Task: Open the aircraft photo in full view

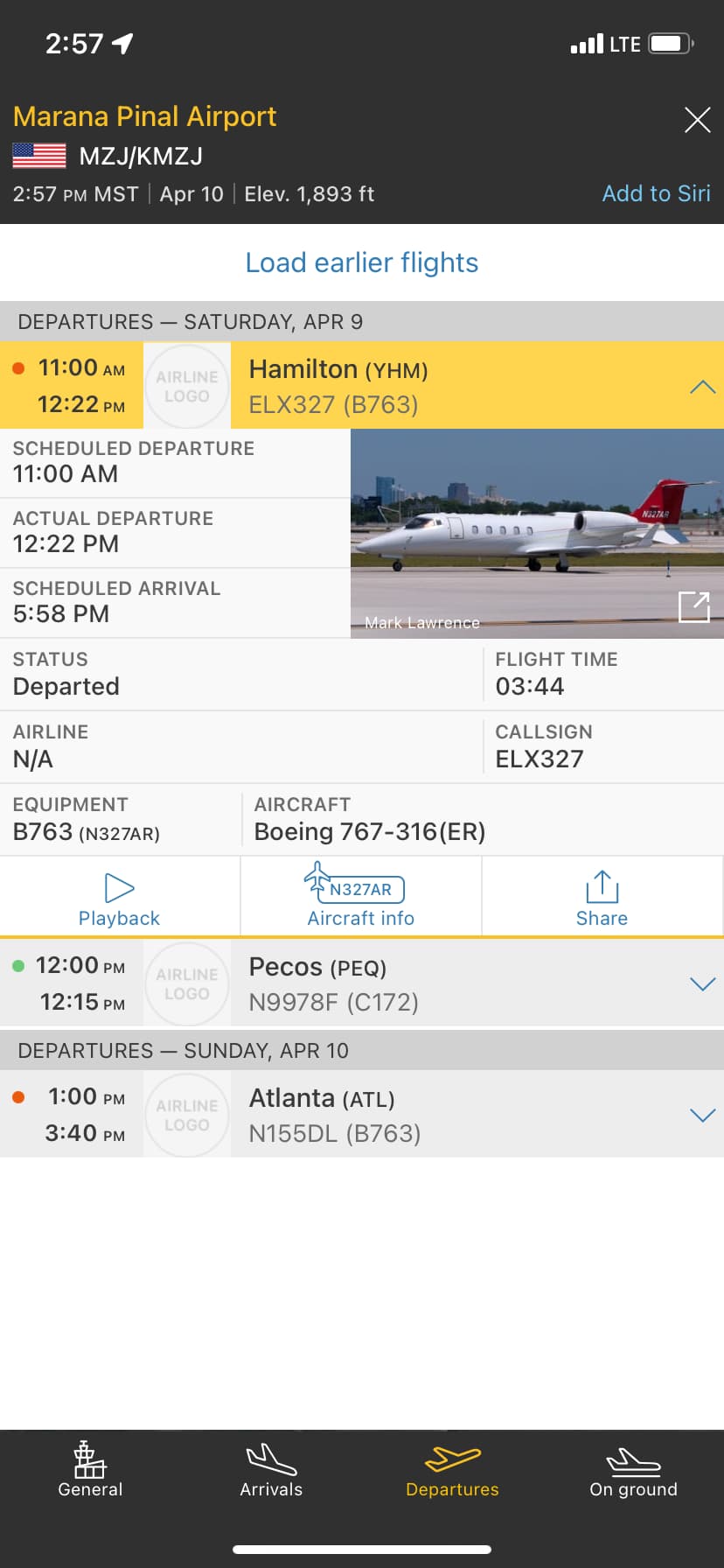Action: (x=693, y=606)
